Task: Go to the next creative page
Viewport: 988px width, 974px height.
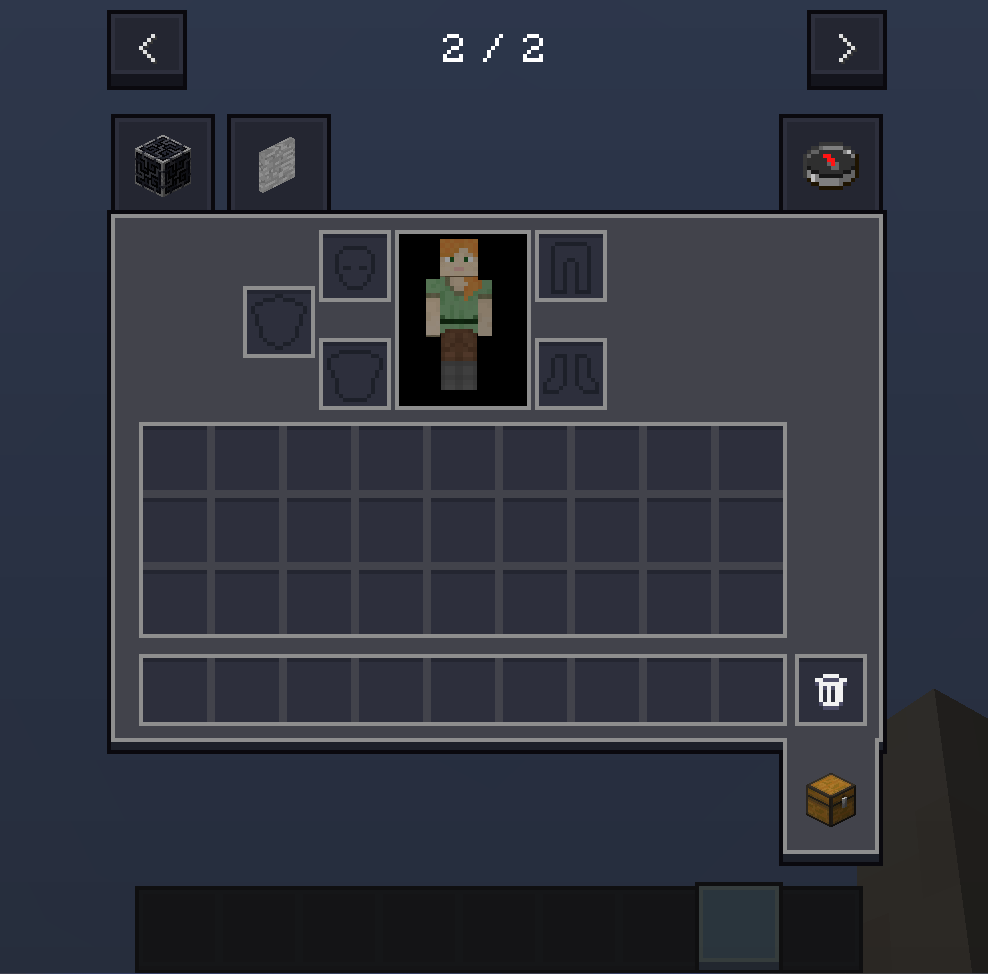Action: (x=846, y=48)
